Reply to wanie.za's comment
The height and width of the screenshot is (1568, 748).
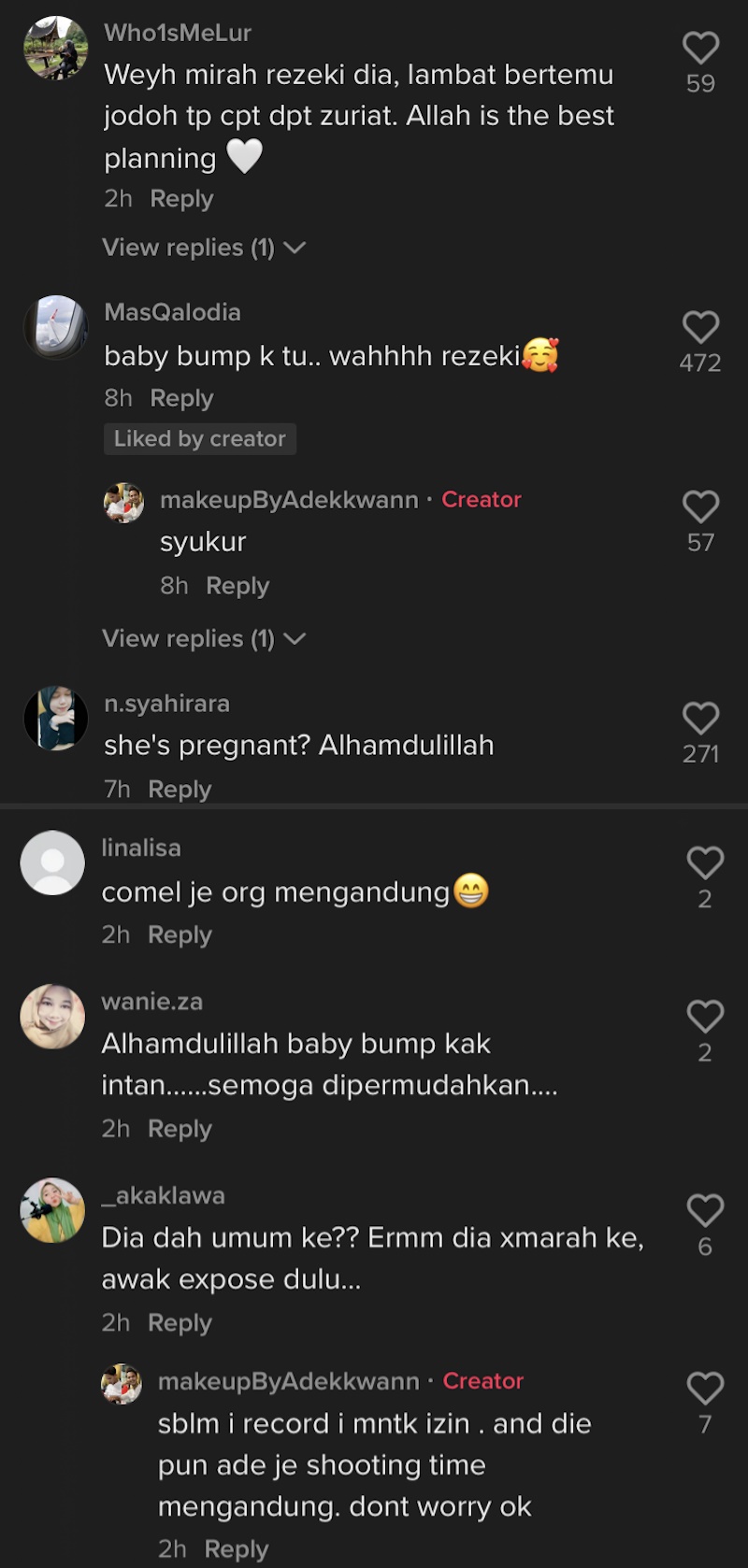coord(180,1129)
